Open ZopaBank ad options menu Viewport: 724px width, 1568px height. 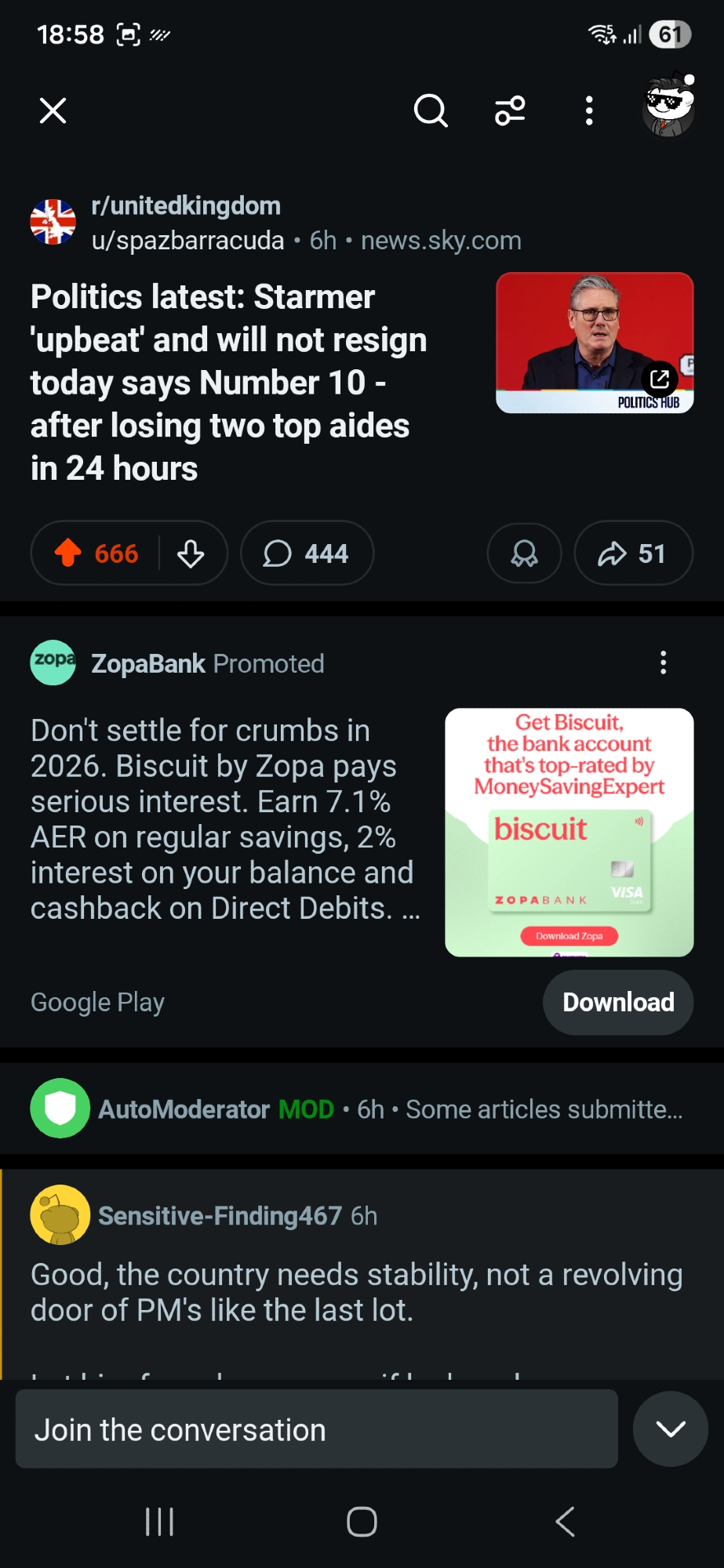click(x=664, y=663)
